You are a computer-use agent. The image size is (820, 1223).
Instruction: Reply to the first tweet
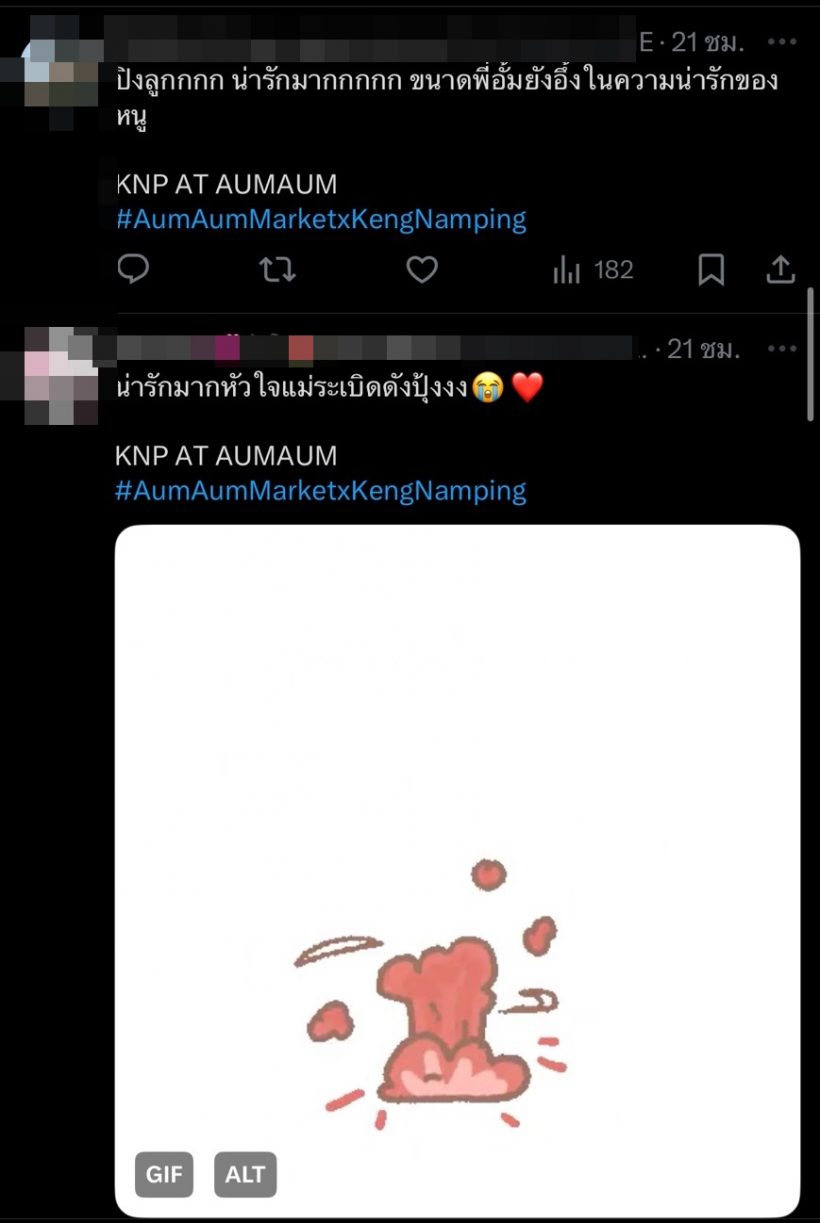133,269
